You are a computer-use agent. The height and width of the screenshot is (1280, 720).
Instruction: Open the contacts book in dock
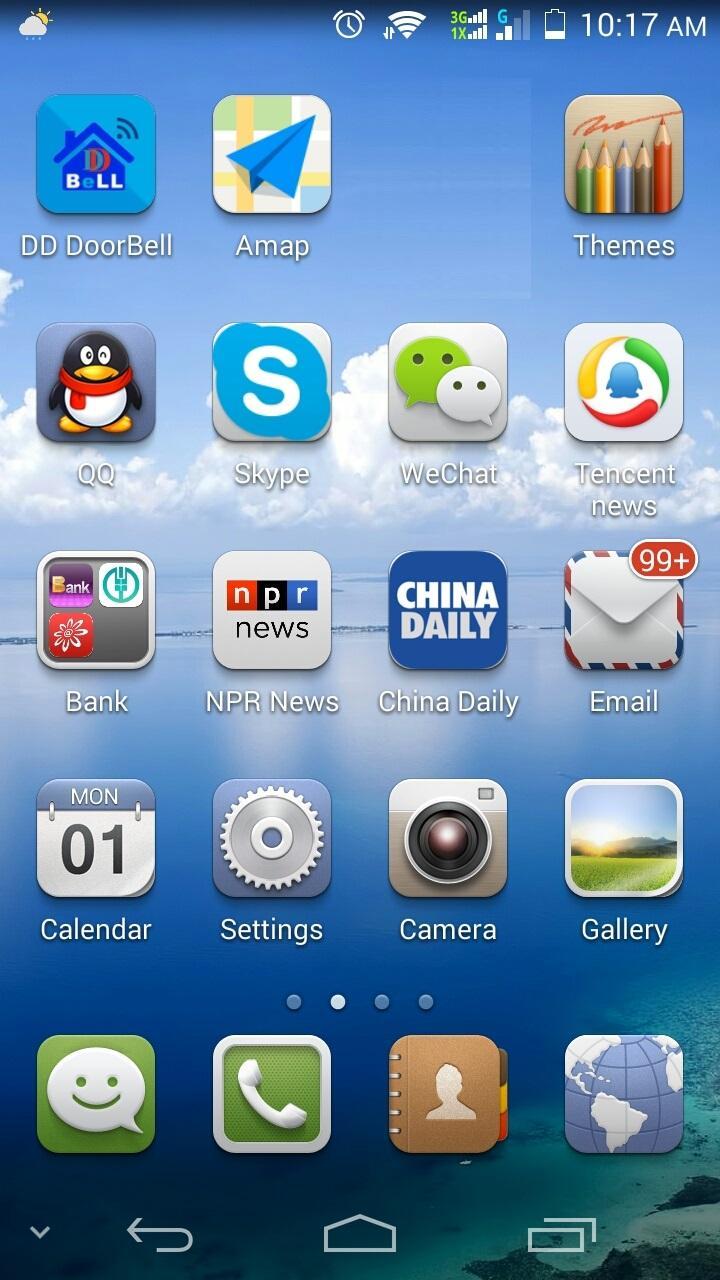pyautogui.click(x=448, y=1094)
